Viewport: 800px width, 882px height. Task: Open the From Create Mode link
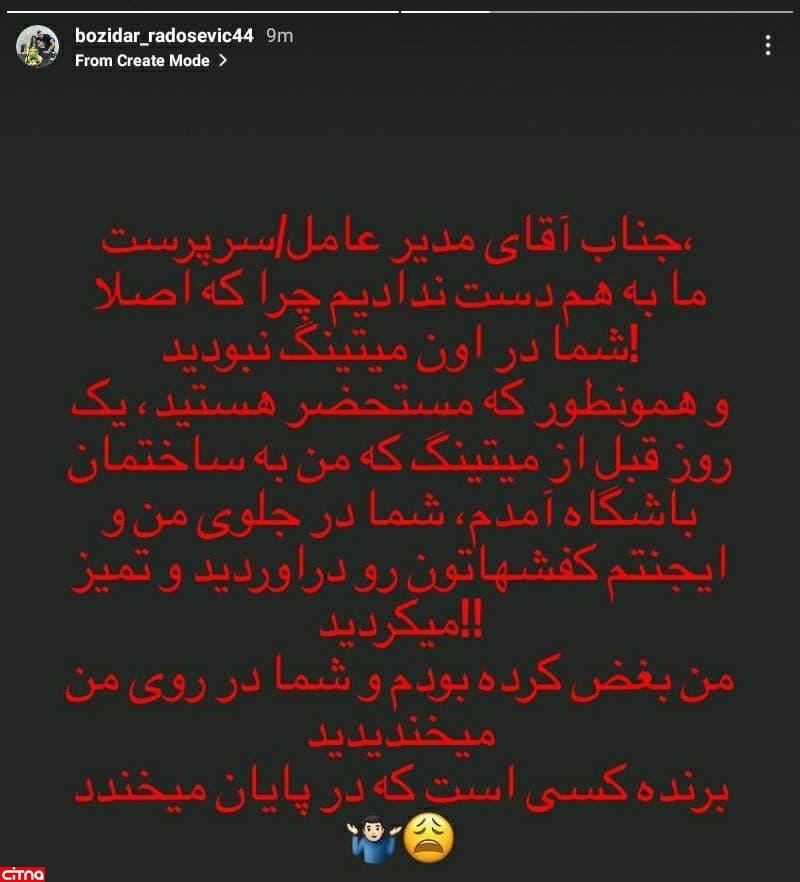151,60
